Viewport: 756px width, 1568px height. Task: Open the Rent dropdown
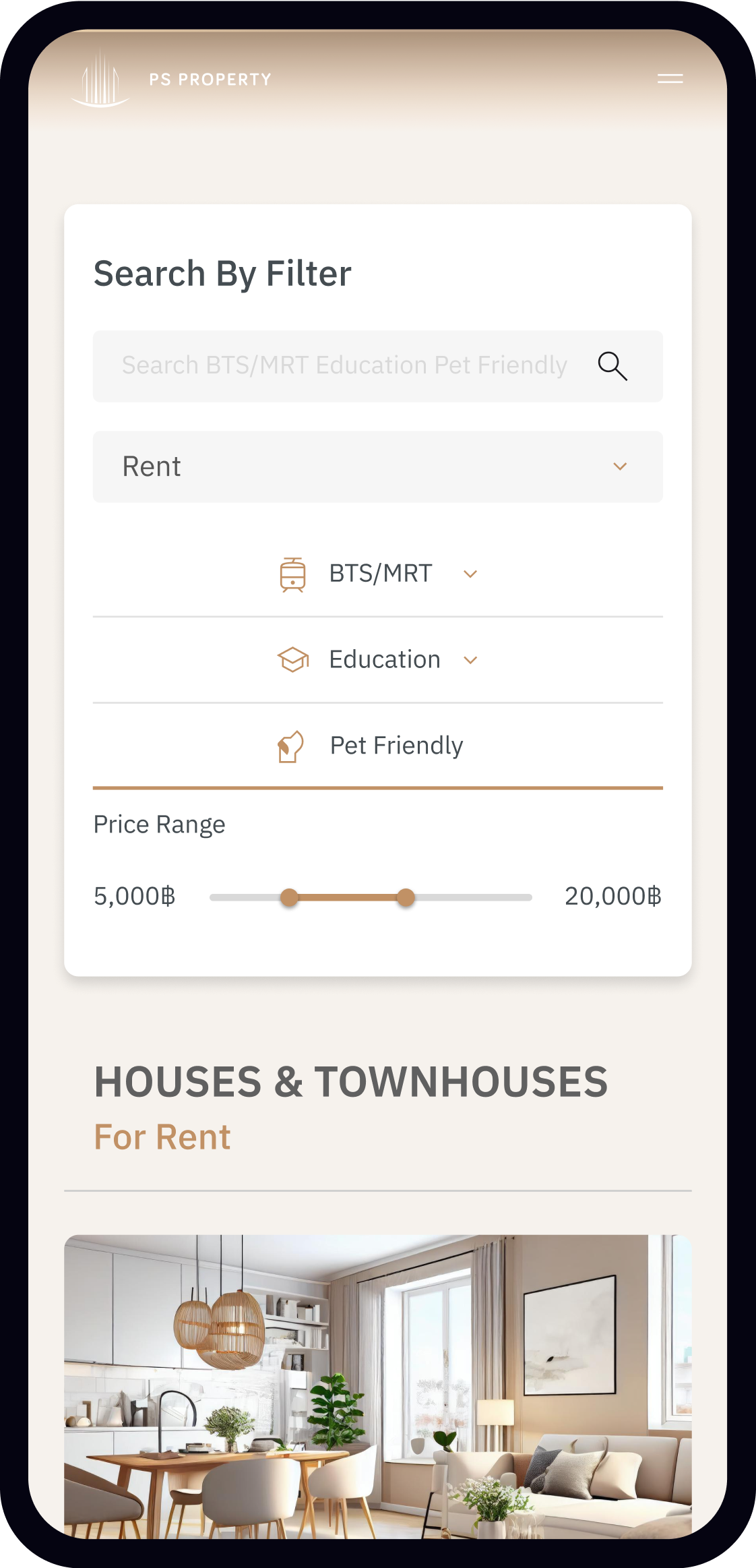[377, 466]
